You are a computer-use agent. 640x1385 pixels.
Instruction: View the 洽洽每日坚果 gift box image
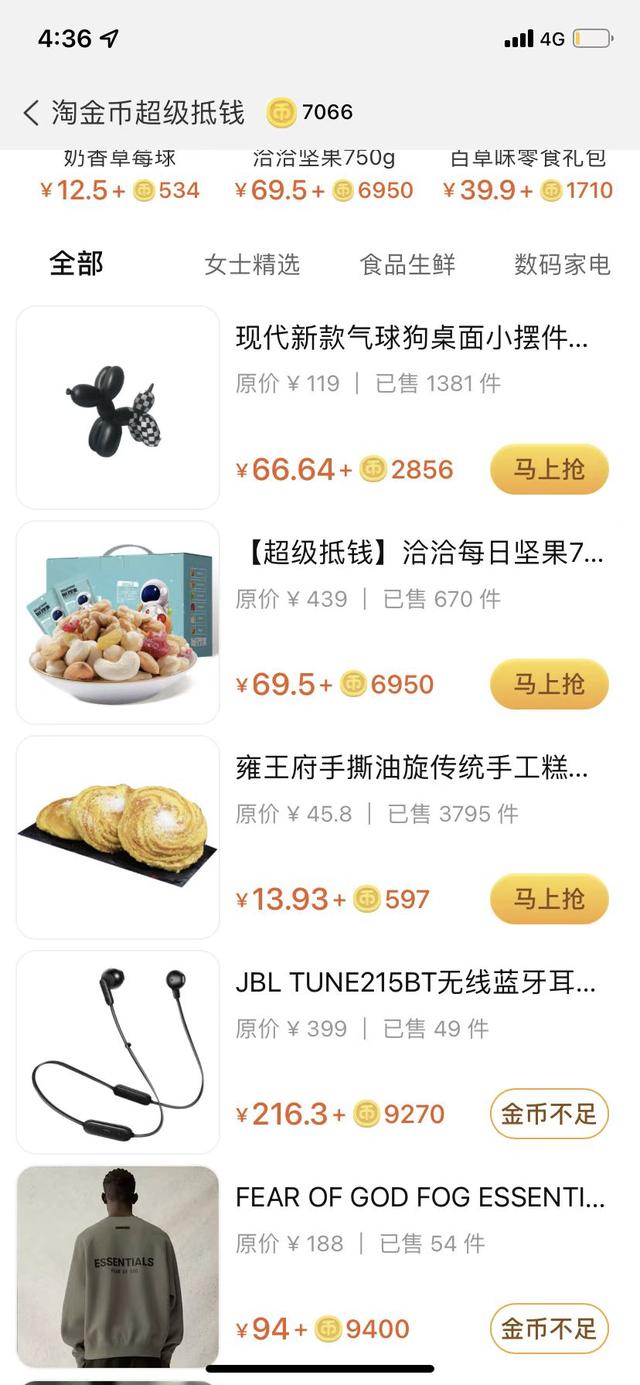click(118, 622)
